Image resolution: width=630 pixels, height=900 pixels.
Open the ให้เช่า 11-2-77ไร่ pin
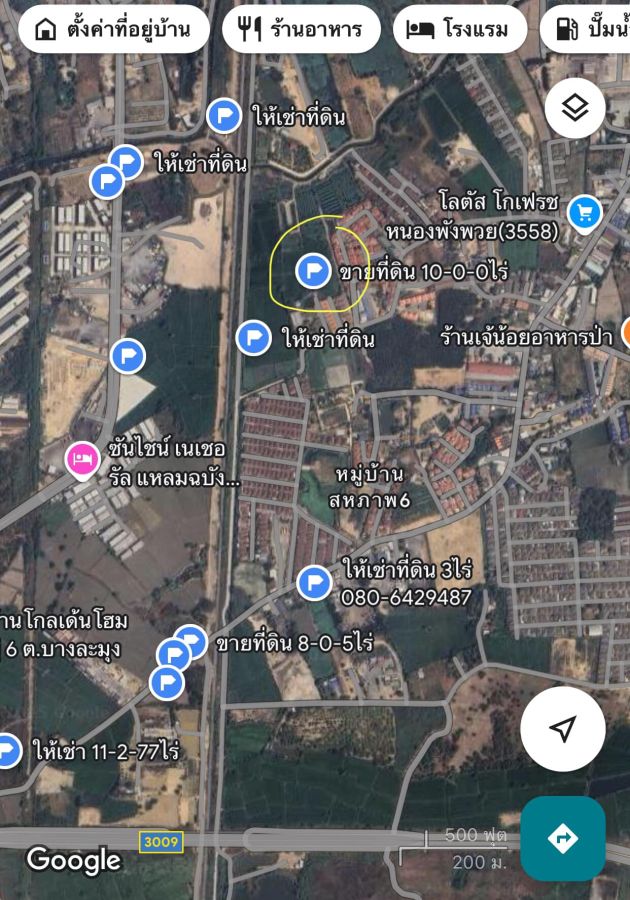click(x=8, y=750)
